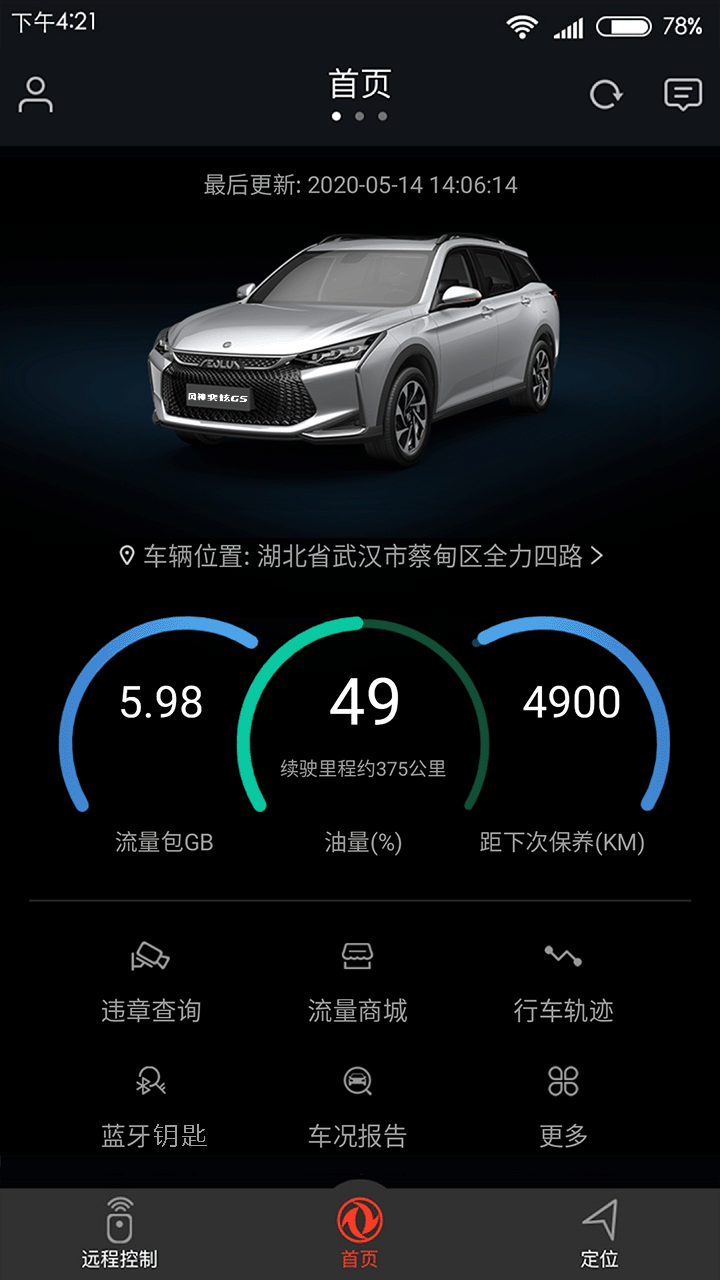The image size is (720, 1280).
Task: Select the 首页 home tab
Action: tap(359, 1234)
